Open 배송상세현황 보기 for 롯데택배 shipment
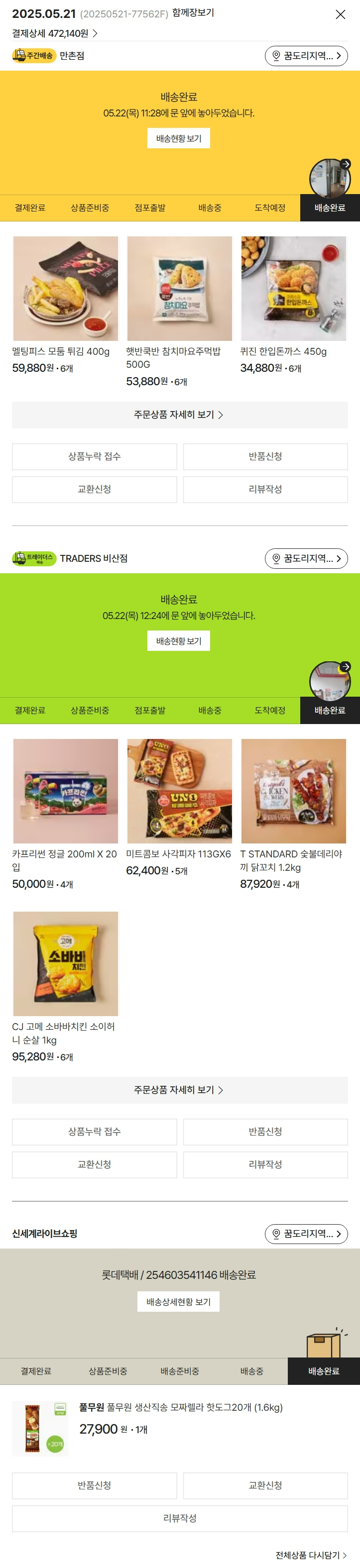Image resolution: width=360 pixels, height=1568 pixels. 178,1302
